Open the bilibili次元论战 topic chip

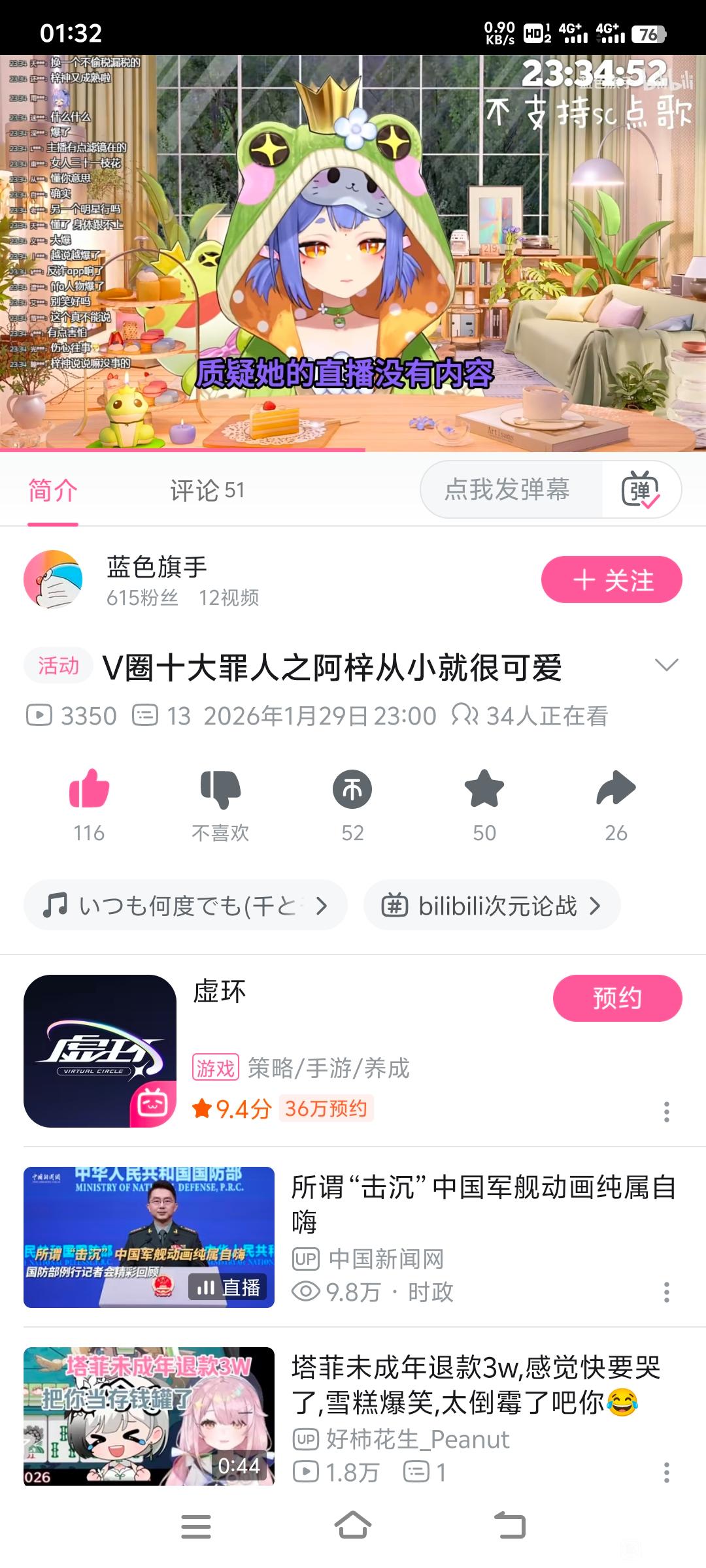pos(492,906)
